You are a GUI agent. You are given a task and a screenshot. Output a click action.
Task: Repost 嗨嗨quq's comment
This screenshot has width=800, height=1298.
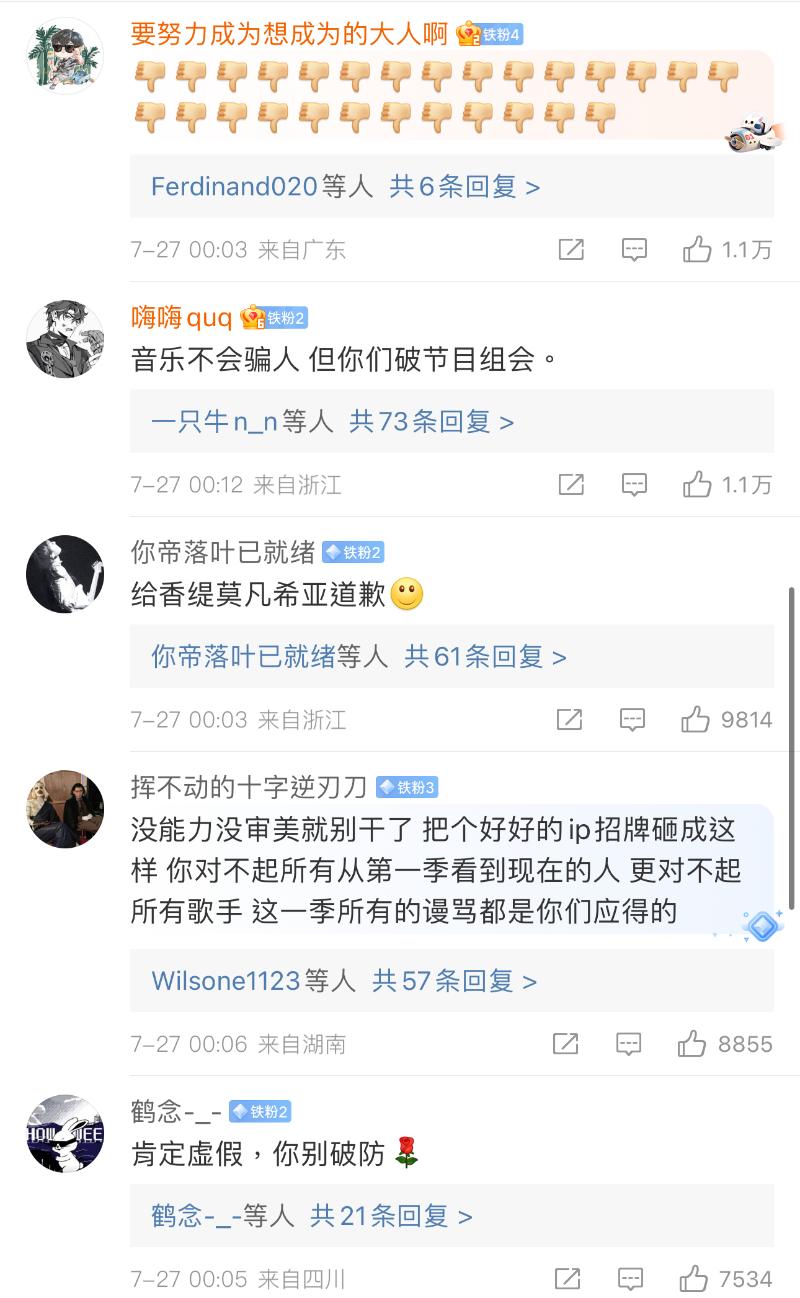[x=571, y=485]
